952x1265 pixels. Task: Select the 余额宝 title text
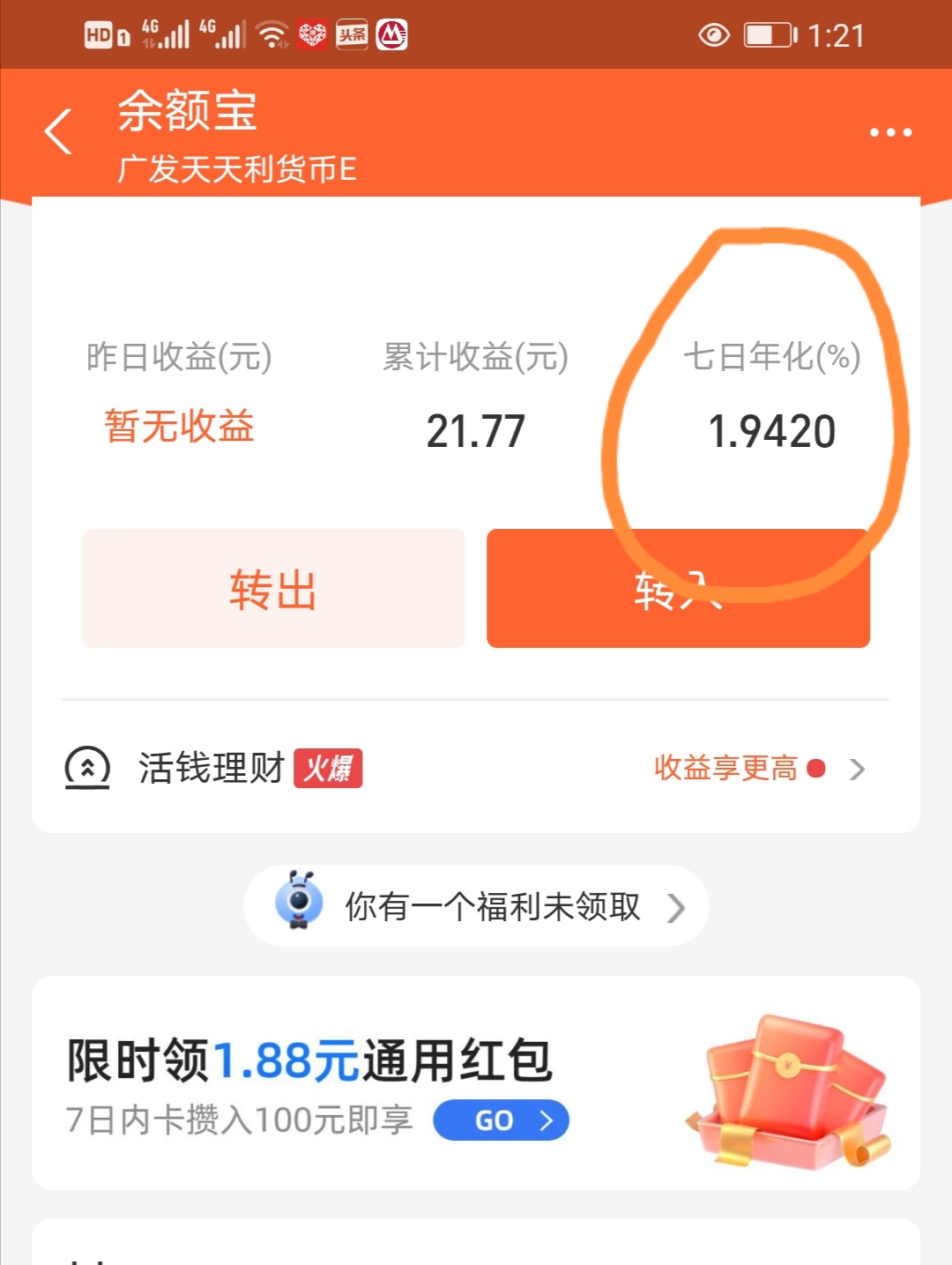pos(187,113)
